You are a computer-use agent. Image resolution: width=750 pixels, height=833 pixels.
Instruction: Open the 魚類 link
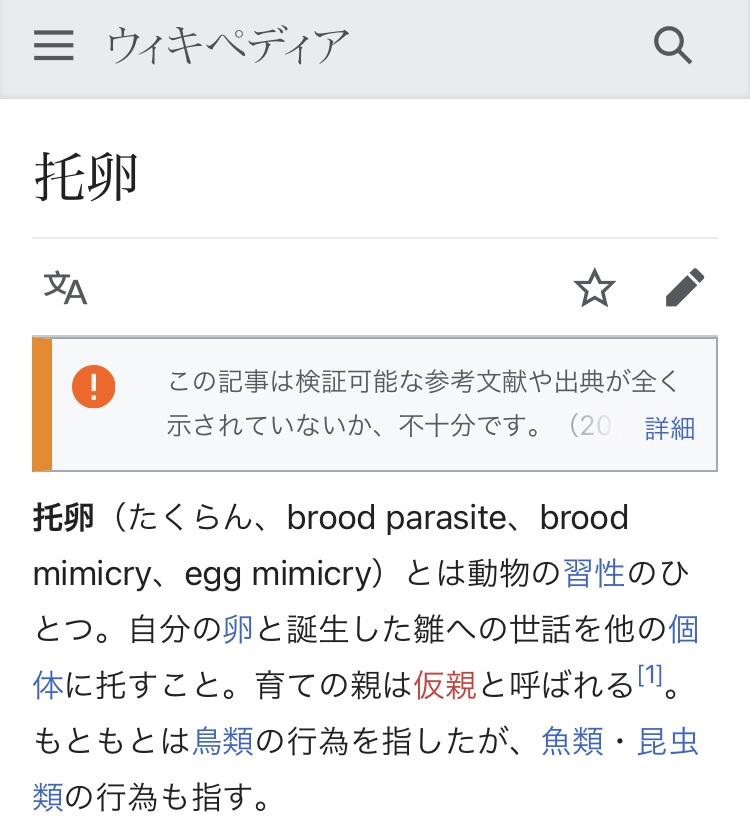573,741
